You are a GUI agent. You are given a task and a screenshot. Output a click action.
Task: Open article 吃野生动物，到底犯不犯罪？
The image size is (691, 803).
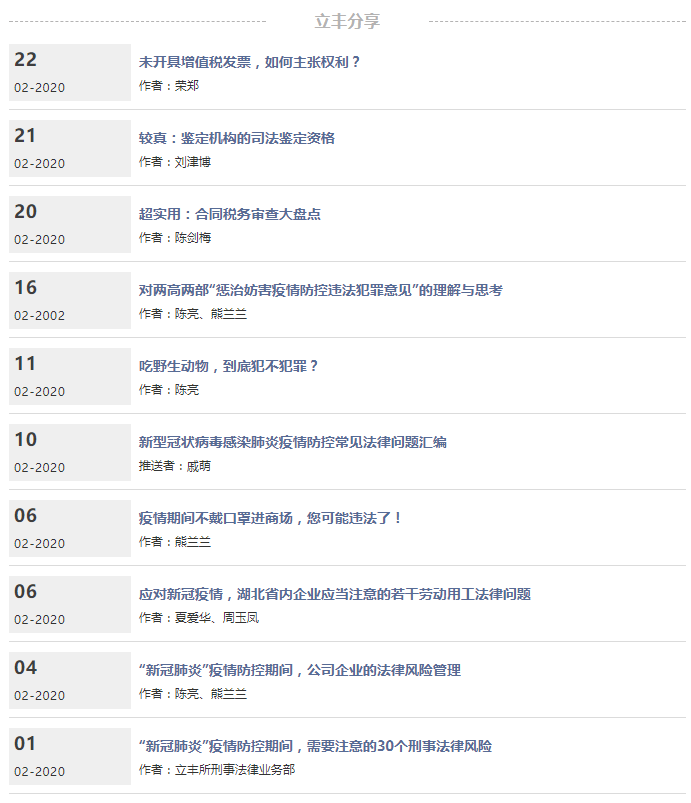click(228, 366)
